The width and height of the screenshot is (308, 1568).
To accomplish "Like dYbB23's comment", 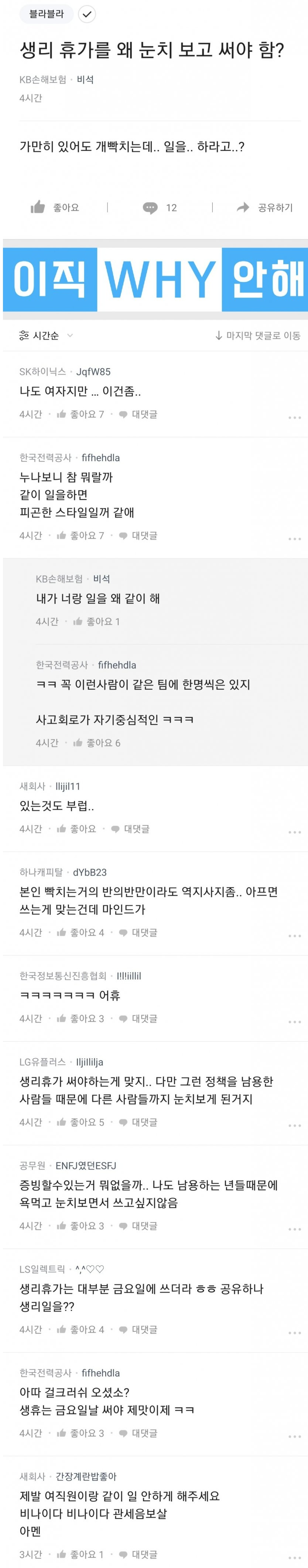I will tap(81, 932).
